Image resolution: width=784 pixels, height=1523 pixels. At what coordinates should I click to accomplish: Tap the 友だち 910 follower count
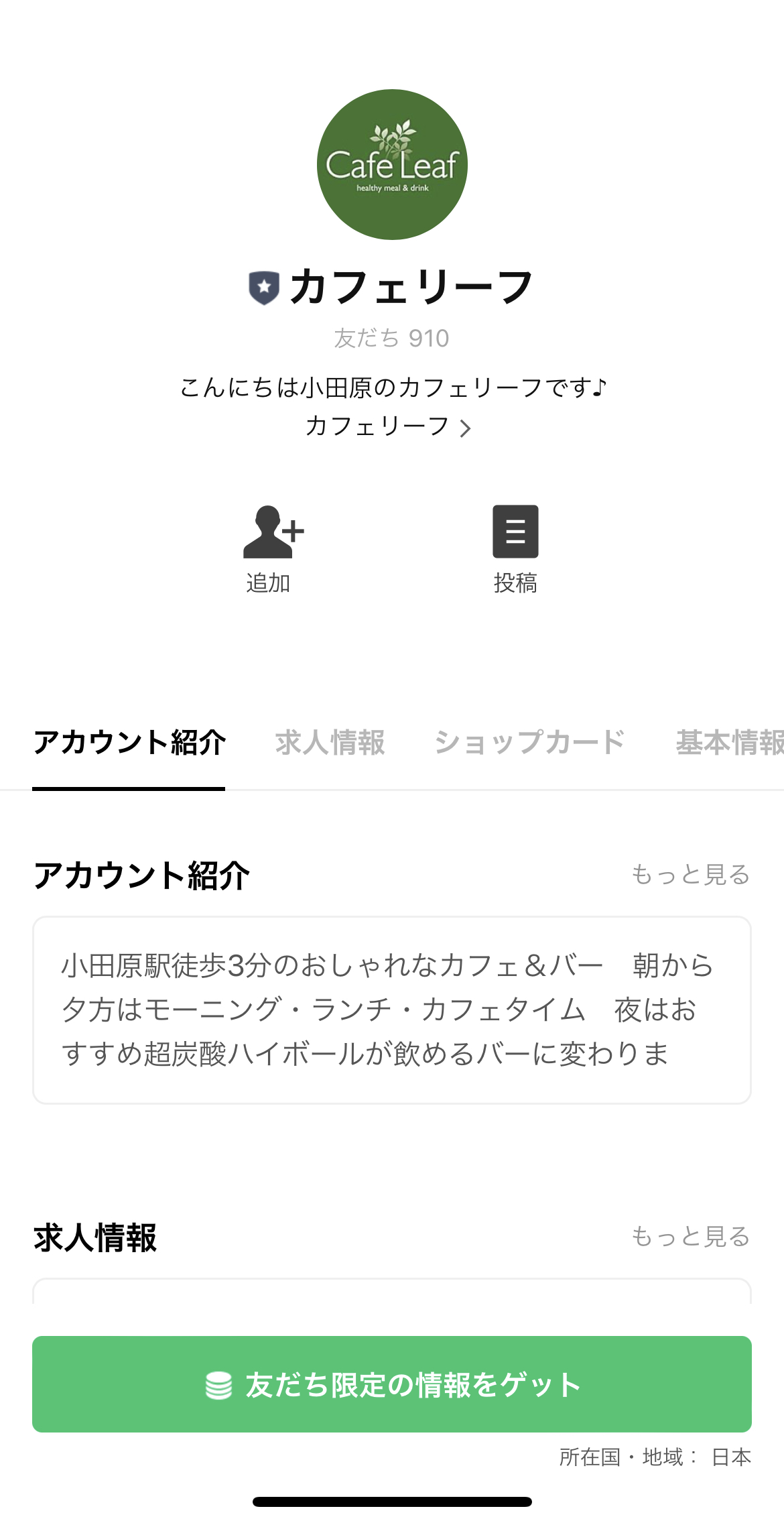(392, 339)
